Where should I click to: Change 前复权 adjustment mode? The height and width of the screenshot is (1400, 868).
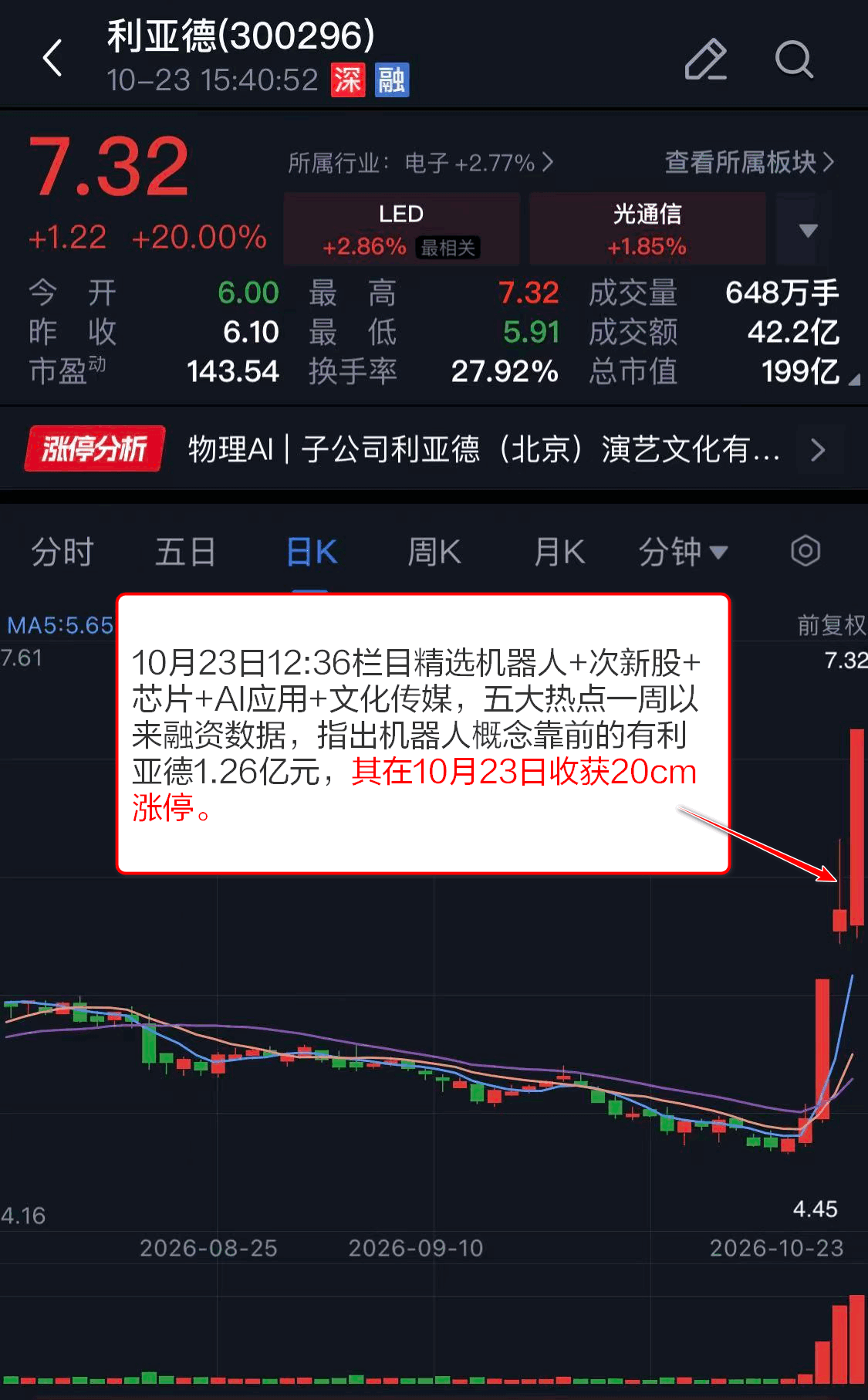click(831, 624)
